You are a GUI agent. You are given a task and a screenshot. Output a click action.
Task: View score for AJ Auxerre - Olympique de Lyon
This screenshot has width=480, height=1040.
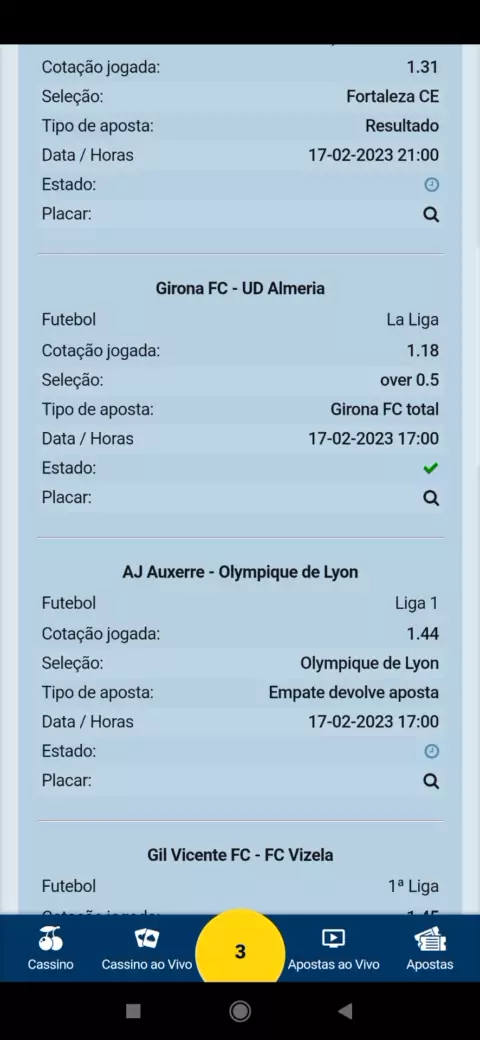(431, 781)
